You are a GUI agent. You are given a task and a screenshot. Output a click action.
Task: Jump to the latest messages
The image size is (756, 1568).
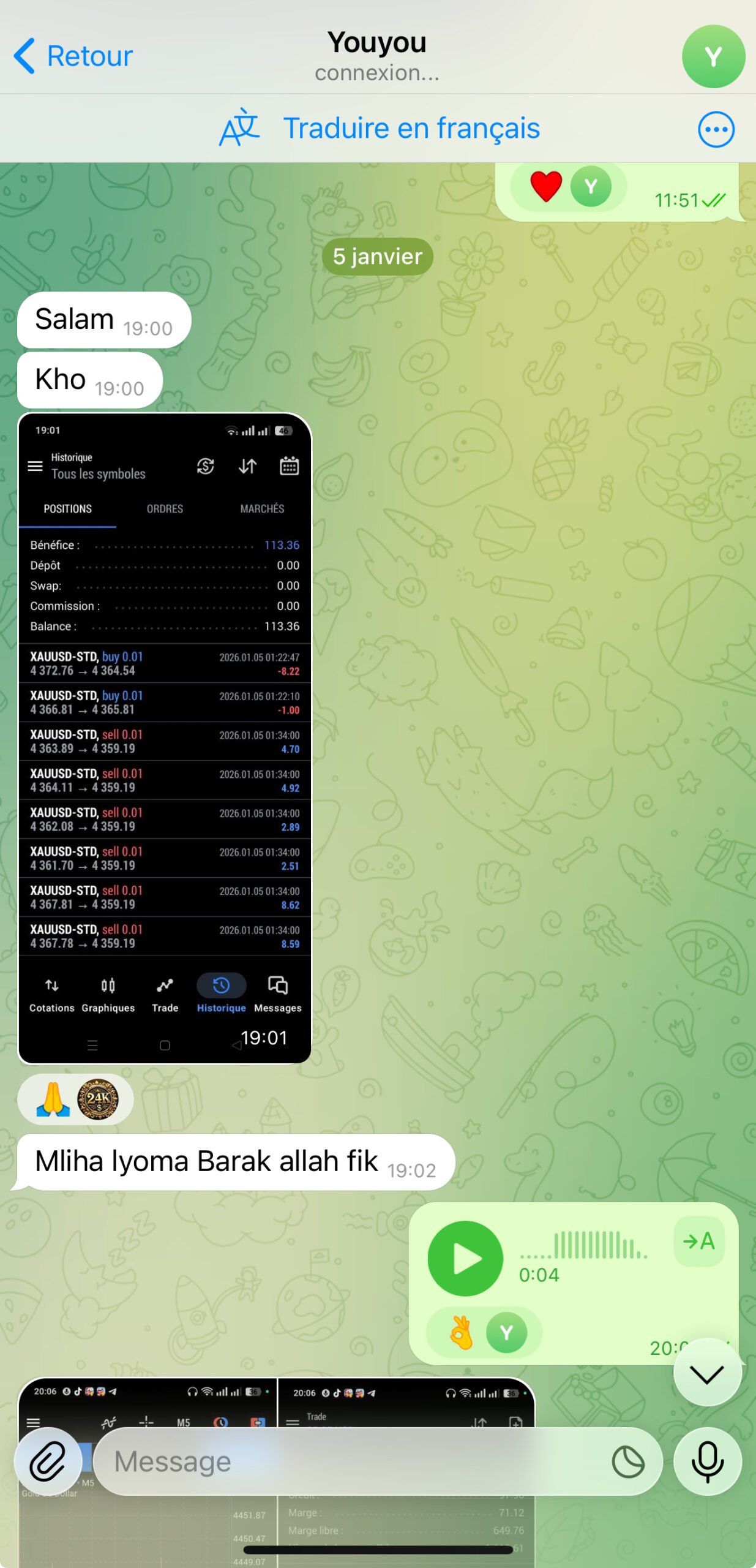click(x=707, y=1374)
